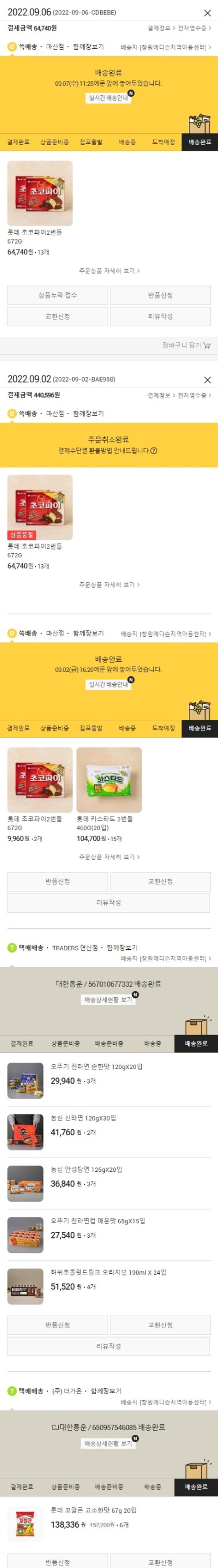
Task: Tap 상품누락 접수 button
Action: (x=57, y=295)
